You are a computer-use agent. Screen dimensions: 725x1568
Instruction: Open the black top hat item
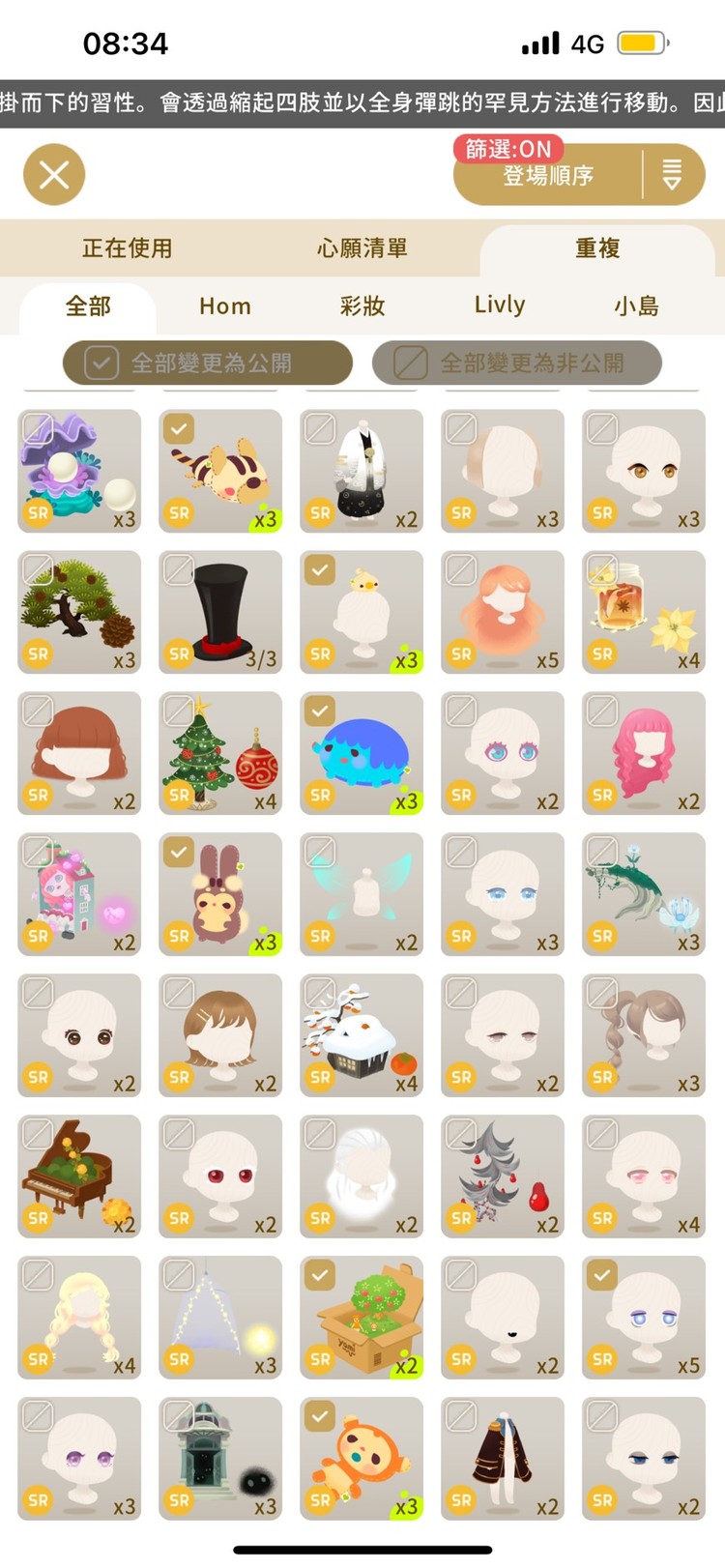pyautogui.click(x=220, y=612)
